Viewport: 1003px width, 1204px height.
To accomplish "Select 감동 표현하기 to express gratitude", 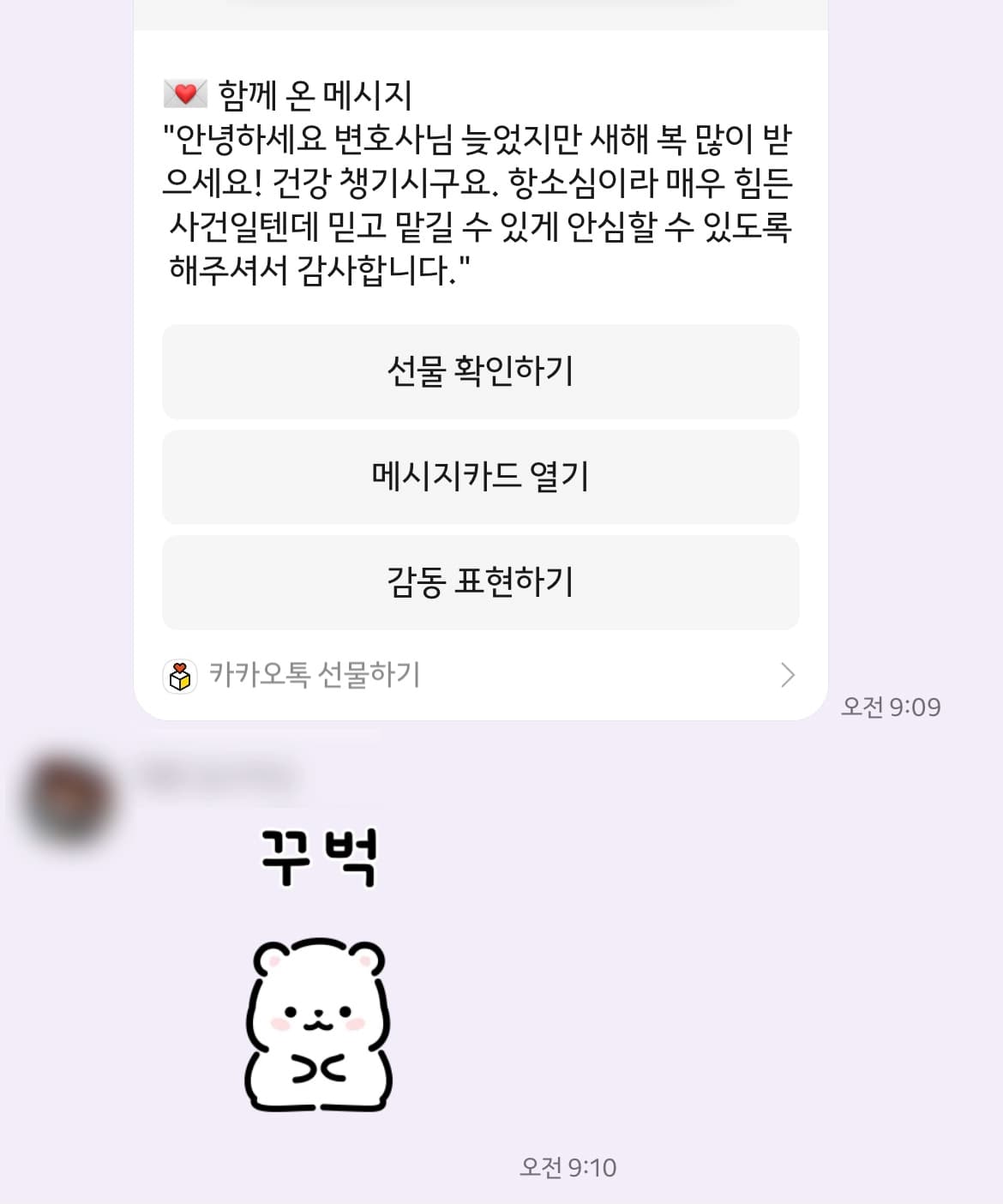I will point(482,582).
